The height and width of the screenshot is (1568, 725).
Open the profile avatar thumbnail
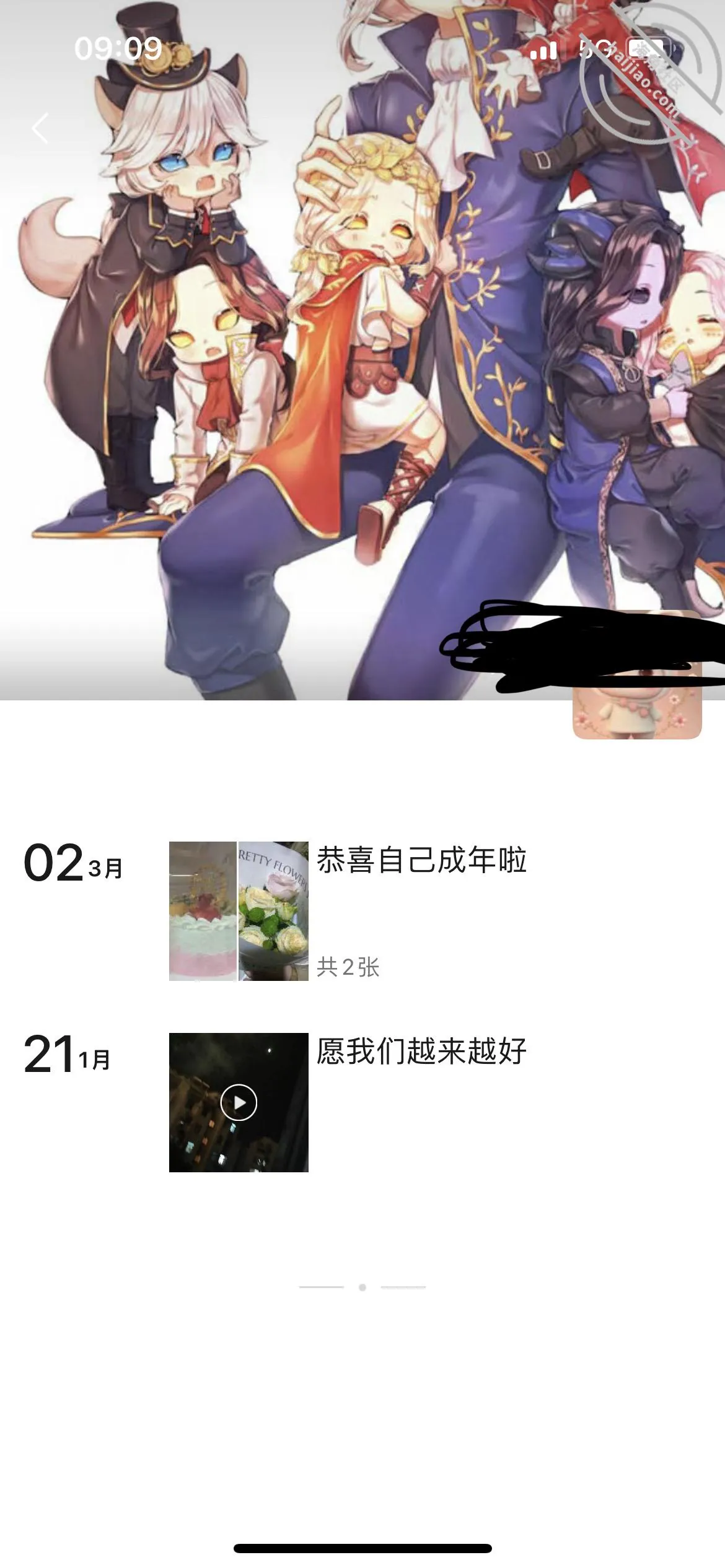click(x=637, y=675)
